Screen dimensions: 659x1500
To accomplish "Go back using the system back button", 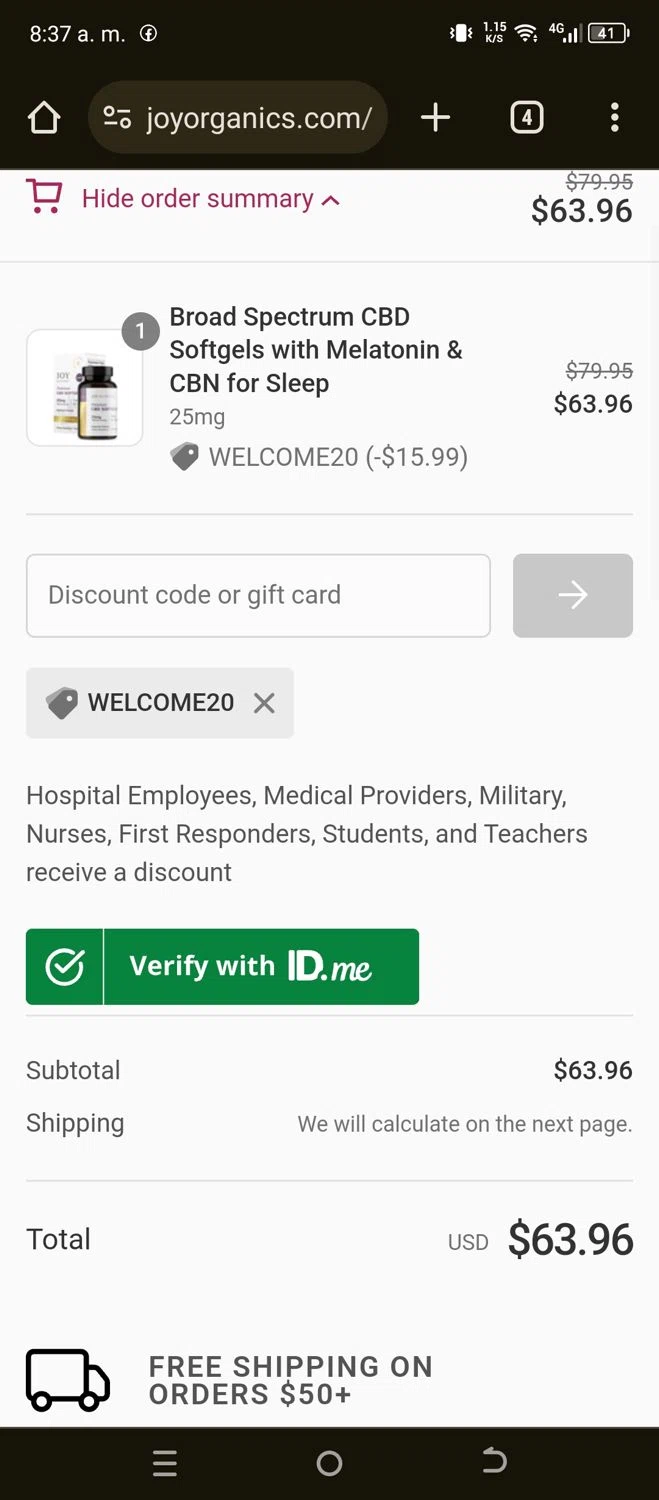I will coord(494,1462).
